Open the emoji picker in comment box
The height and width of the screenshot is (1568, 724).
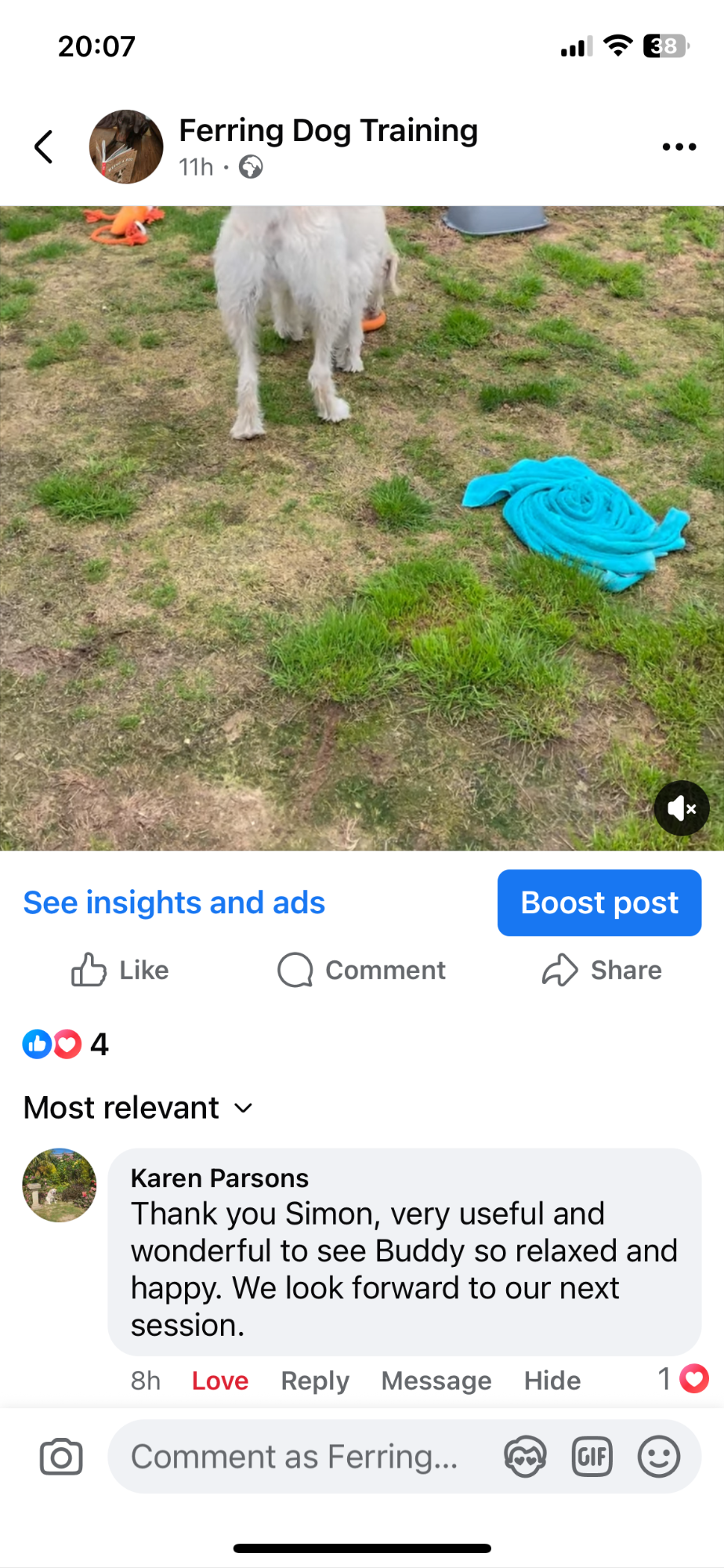click(659, 1457)
